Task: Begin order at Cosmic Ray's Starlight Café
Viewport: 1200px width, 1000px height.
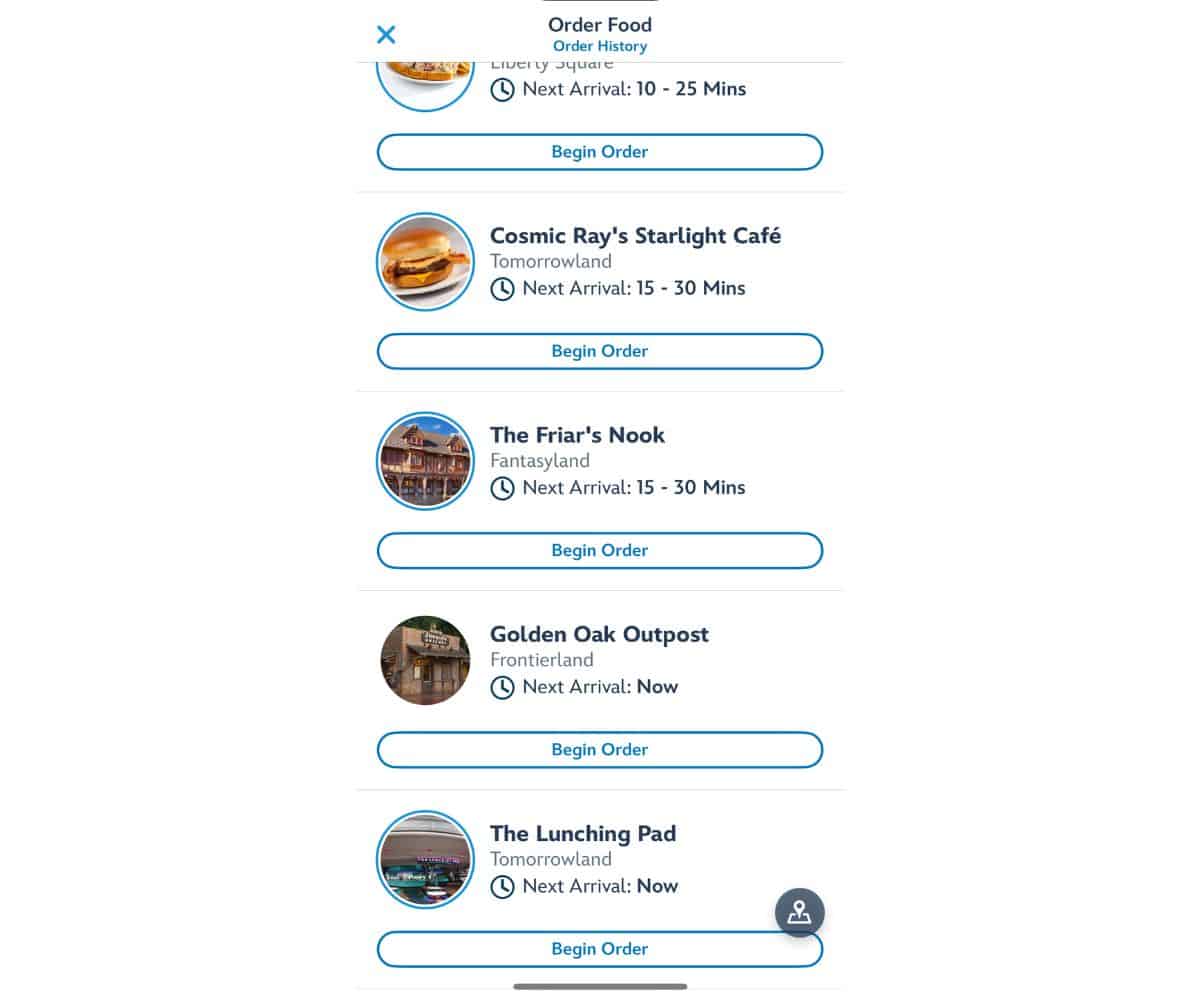Action: (x=600, y=351)
